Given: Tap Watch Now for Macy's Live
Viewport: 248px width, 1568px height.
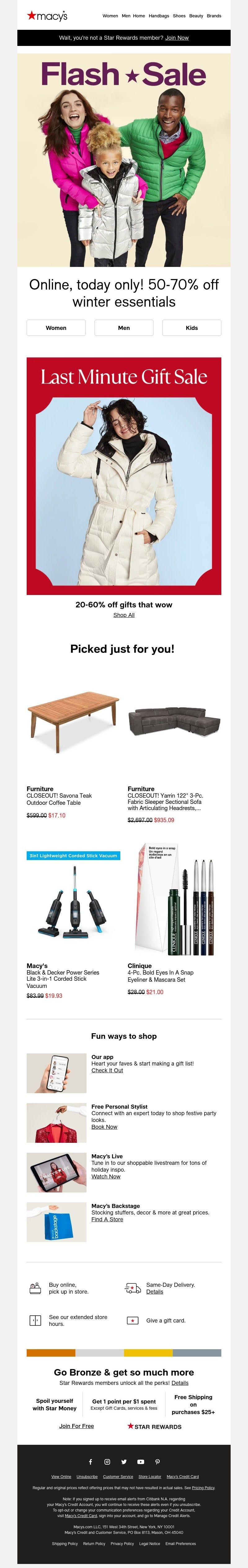Looking at the screenshot, I should point(106,1177).
